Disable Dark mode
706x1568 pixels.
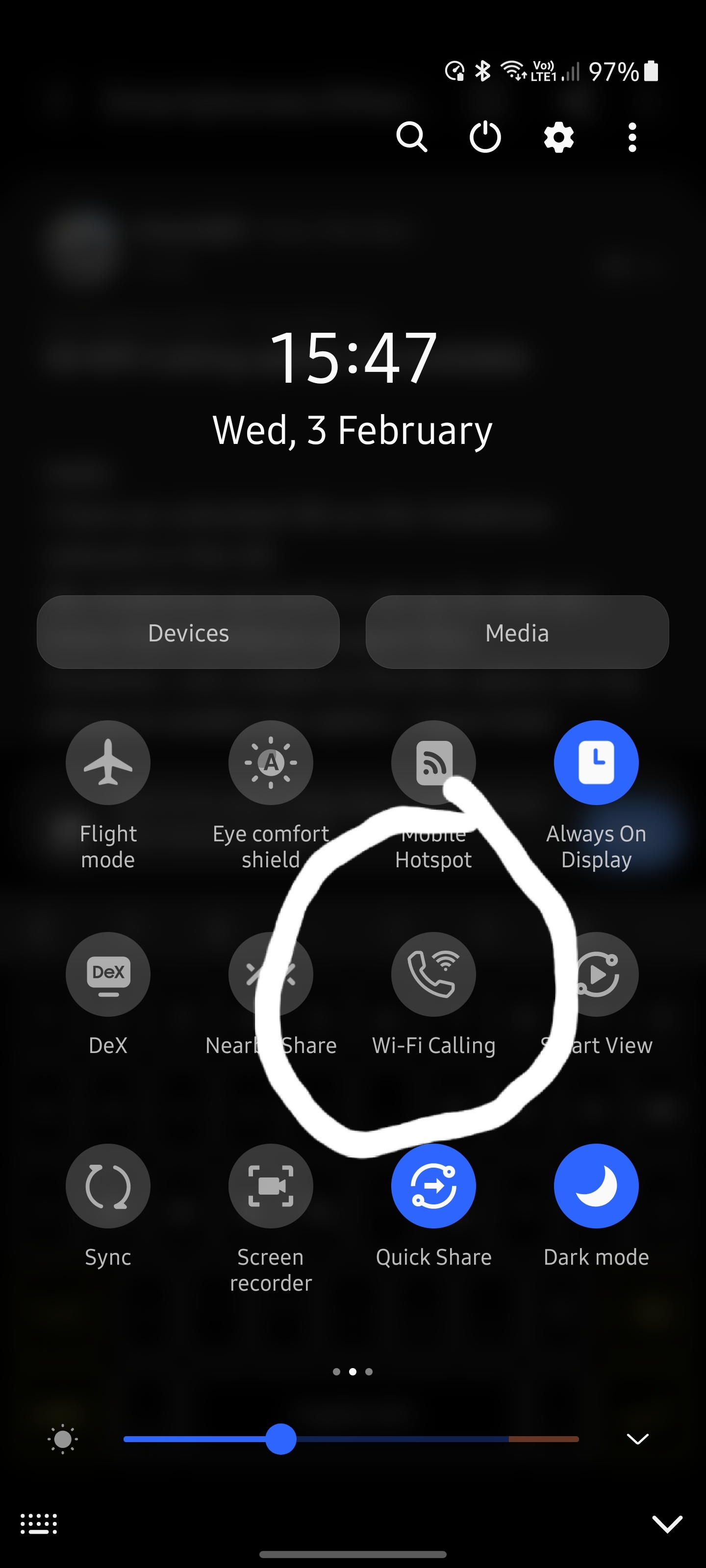[x=596, y=1186]
